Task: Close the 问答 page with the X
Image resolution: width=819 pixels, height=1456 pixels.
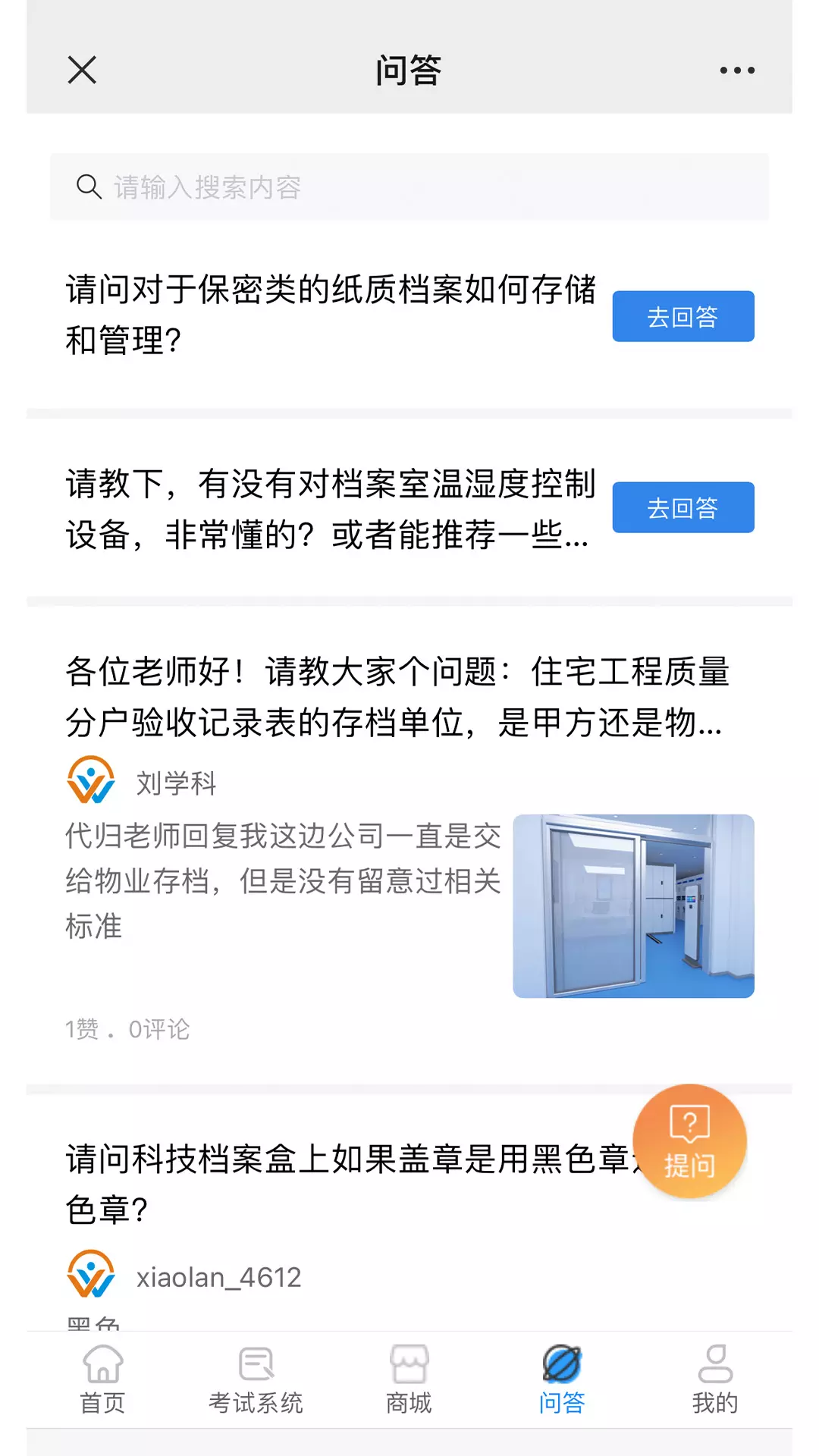Action: [82, 70]
